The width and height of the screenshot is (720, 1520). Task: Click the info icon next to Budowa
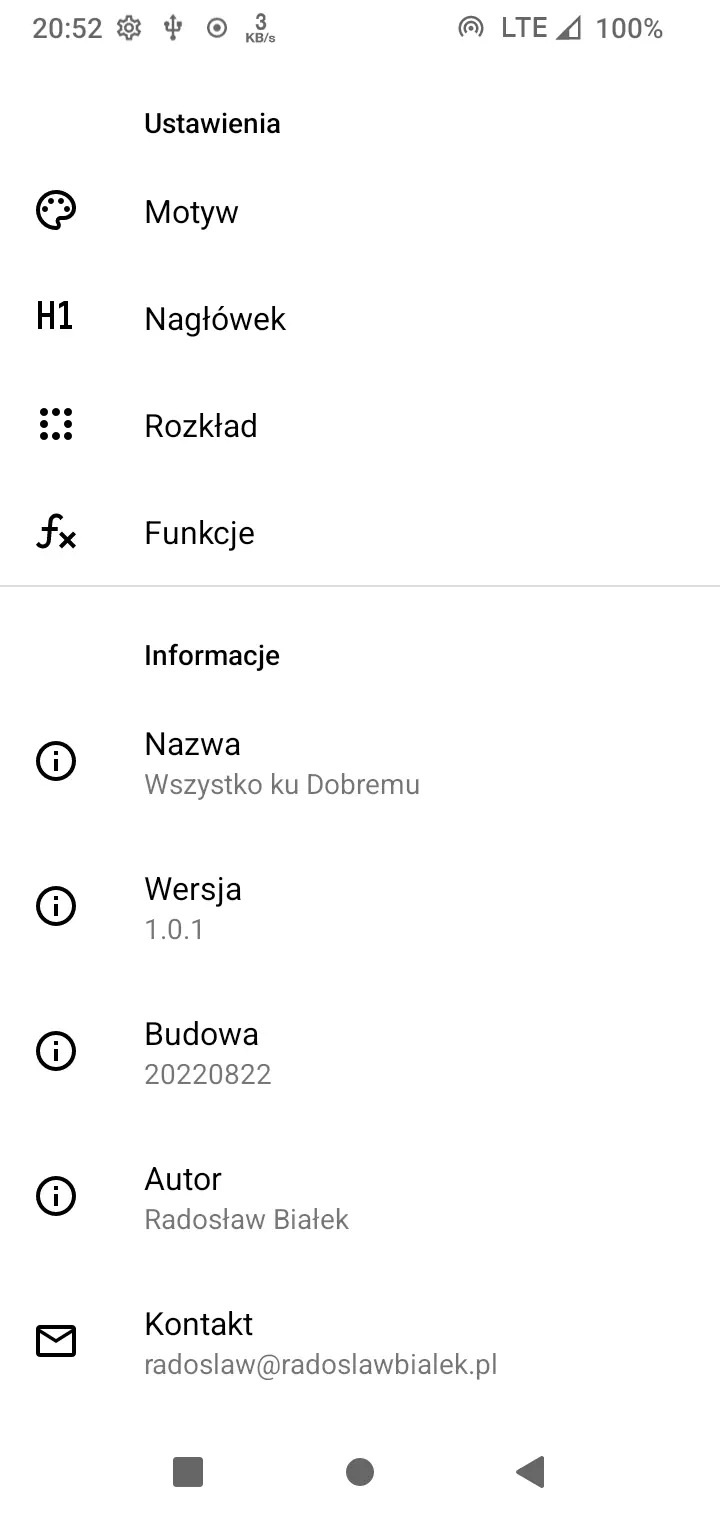[55, 1051]
